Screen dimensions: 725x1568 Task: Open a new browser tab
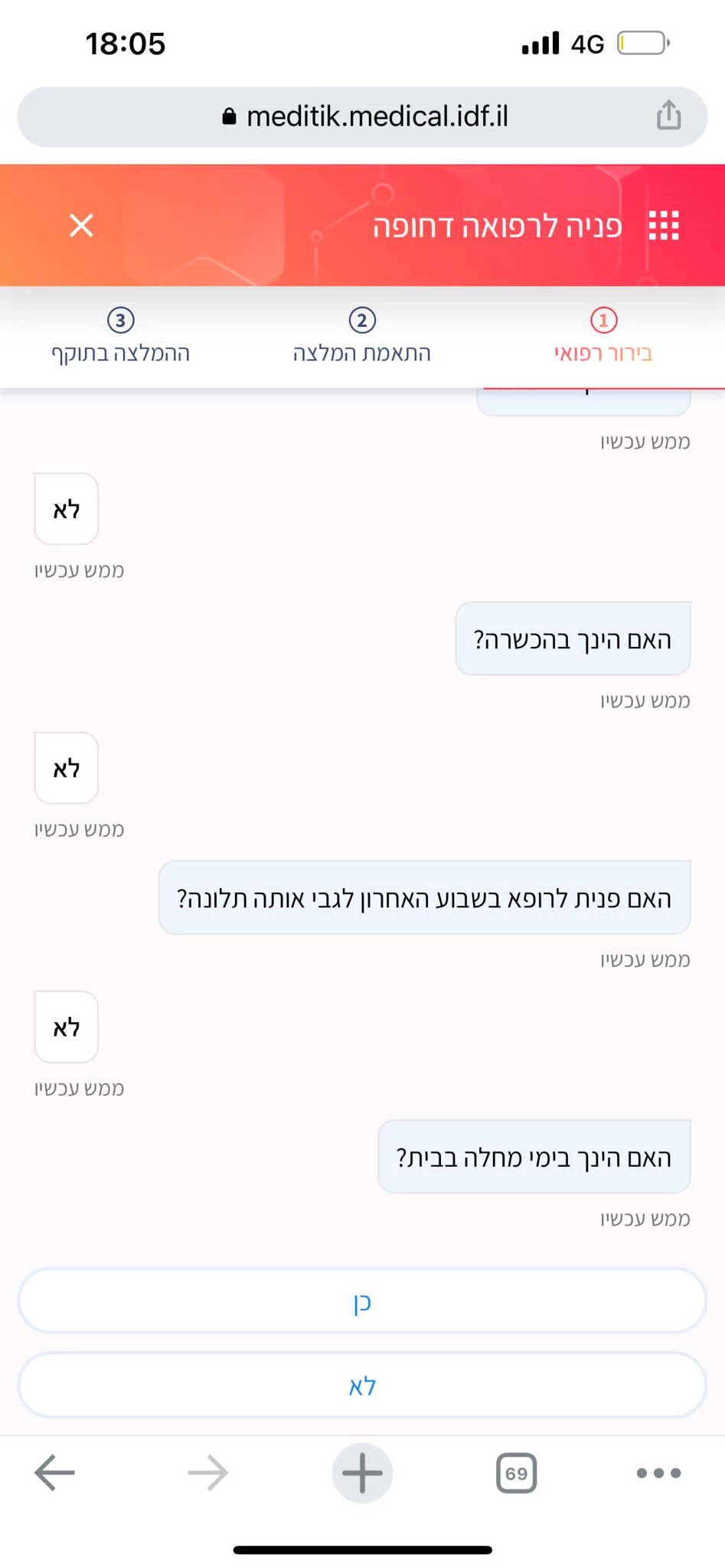click(x=362, y=1472)
